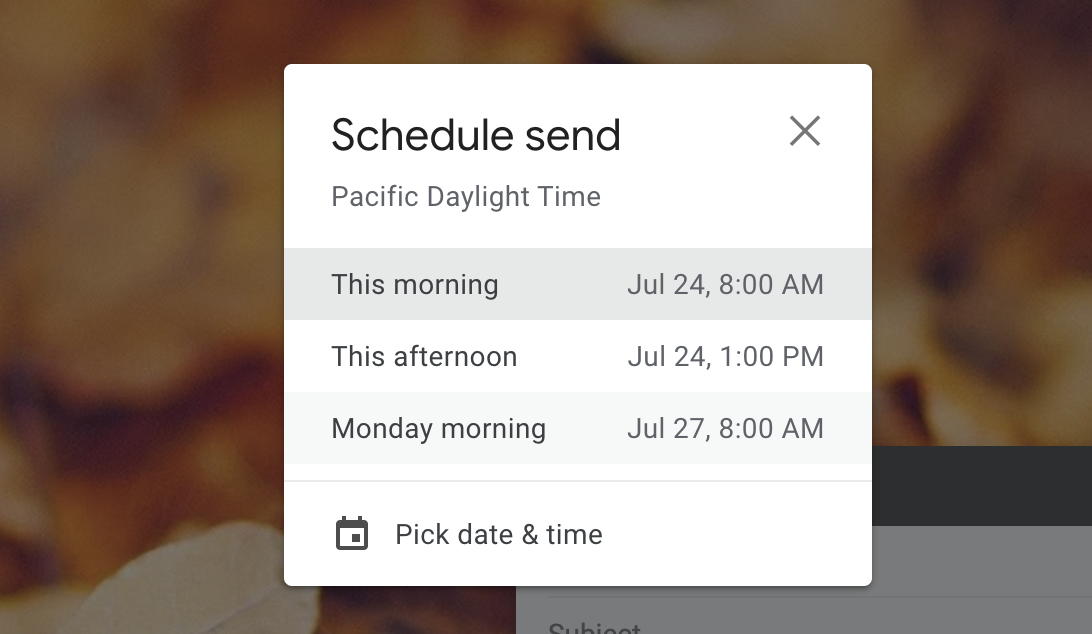Select Monday morning, Jul 27
1092x634 pixels.
point(577,428)
